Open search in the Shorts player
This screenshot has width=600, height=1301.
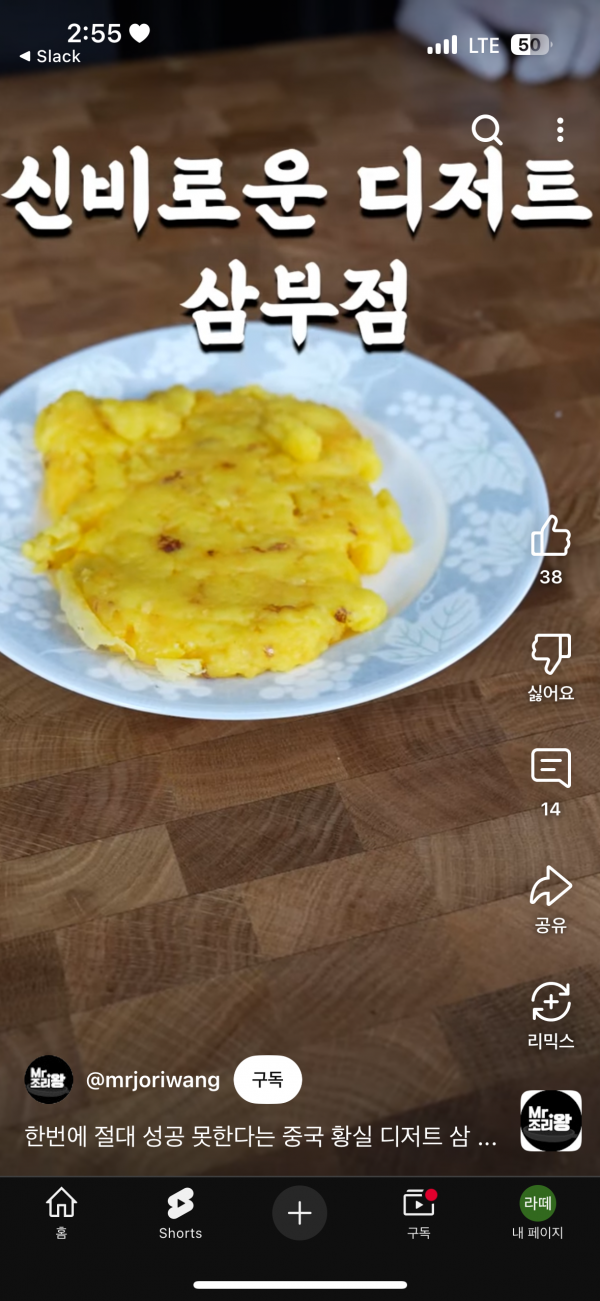tap(487, 129)
